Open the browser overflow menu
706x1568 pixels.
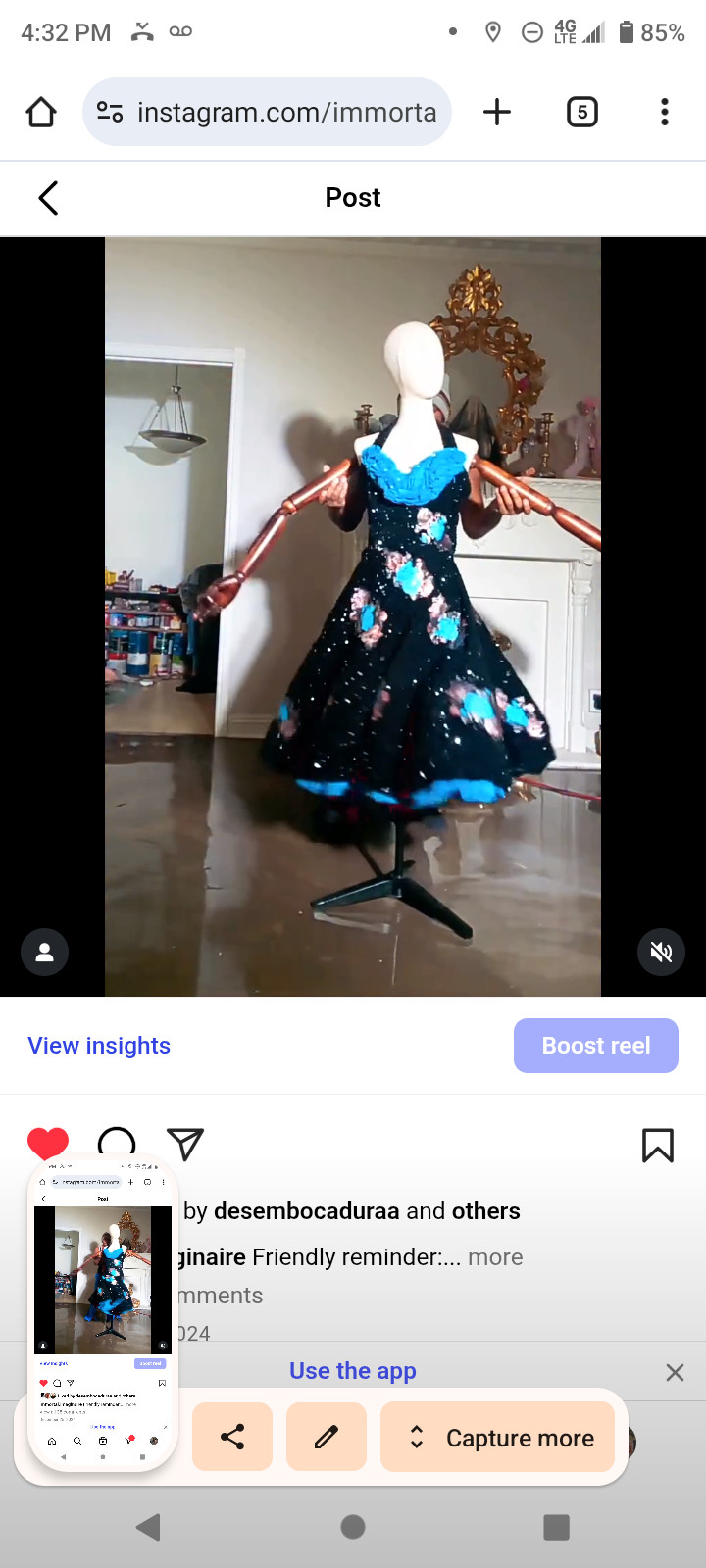665,112
